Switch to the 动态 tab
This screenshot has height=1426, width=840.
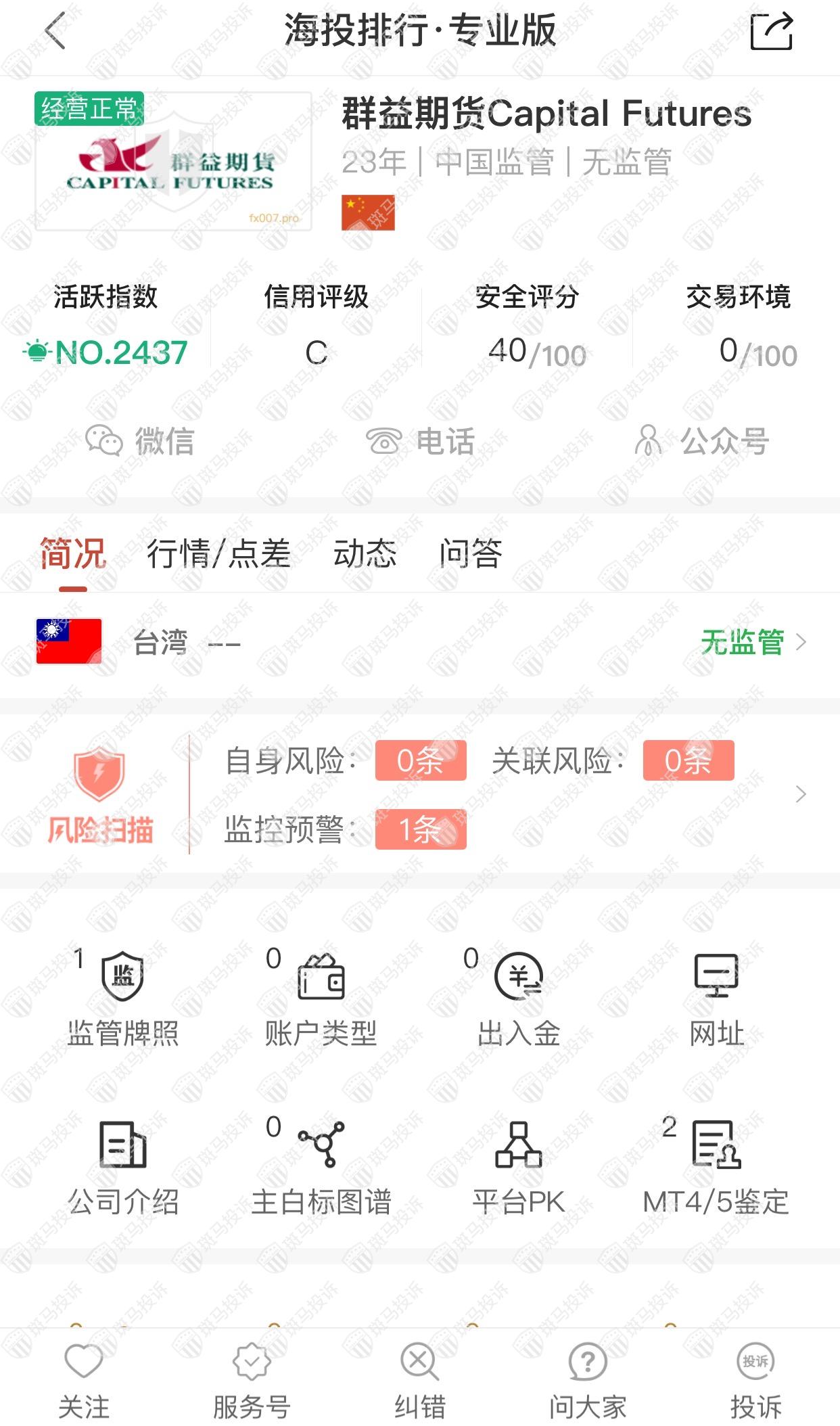[365, 553]
